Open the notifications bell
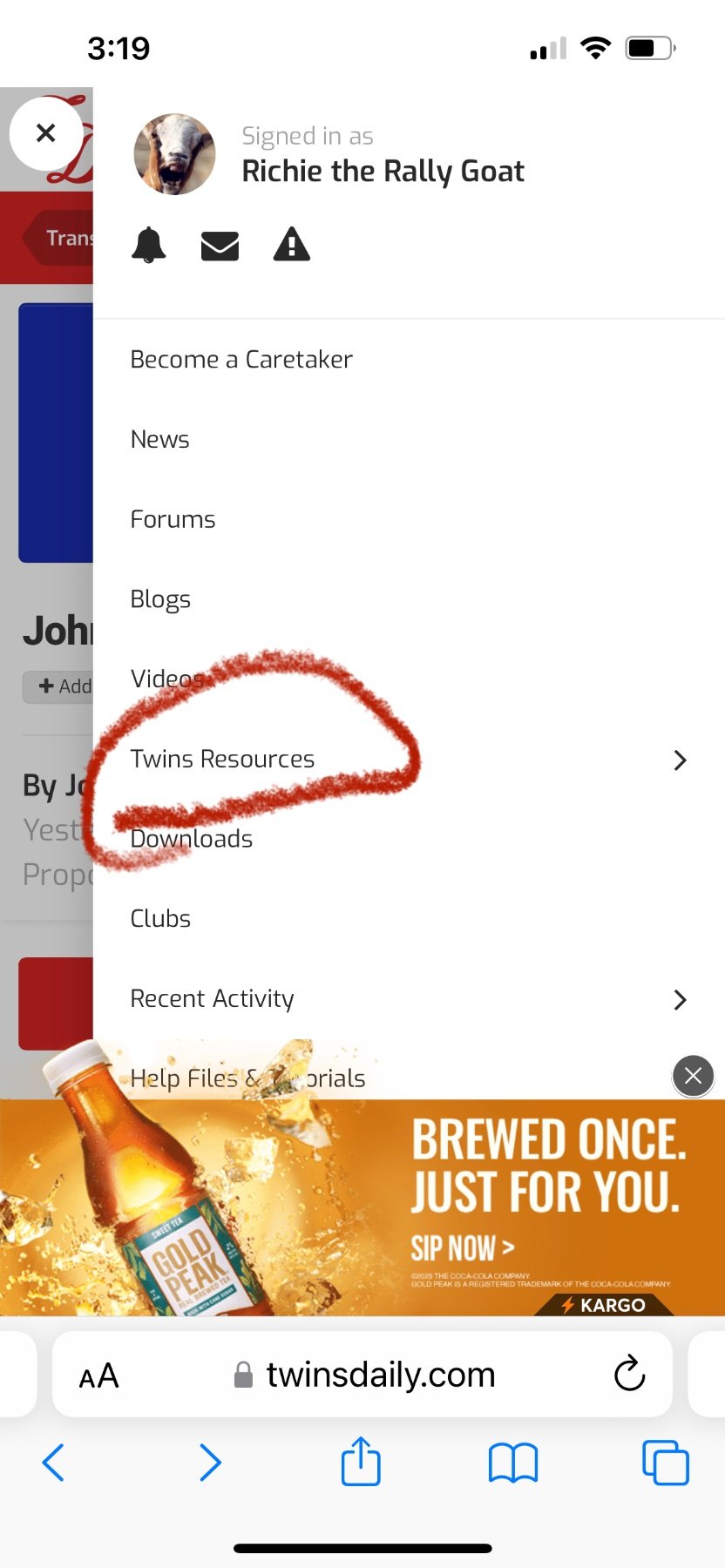 148,245
